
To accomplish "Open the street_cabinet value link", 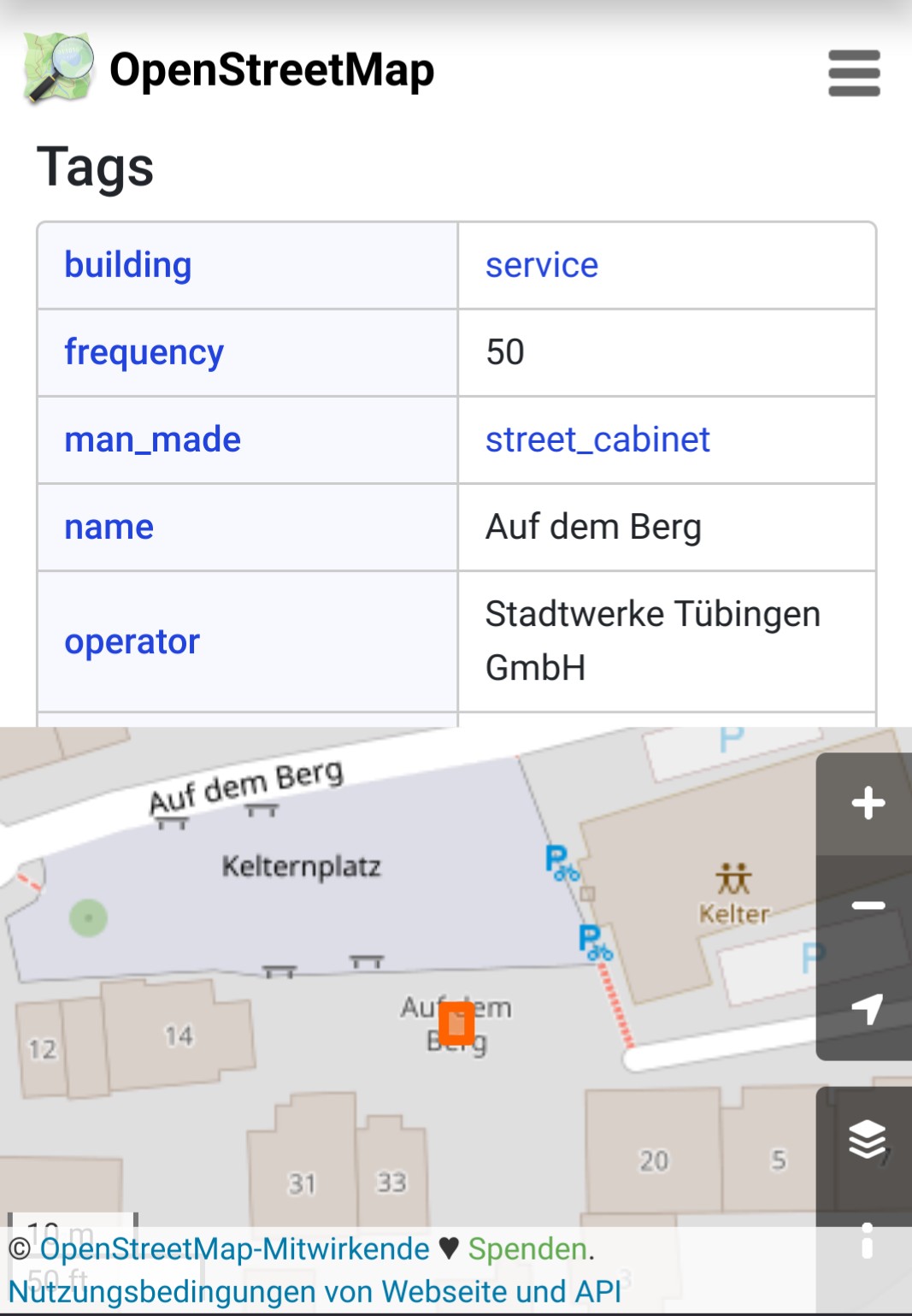I will pos(597,440).
